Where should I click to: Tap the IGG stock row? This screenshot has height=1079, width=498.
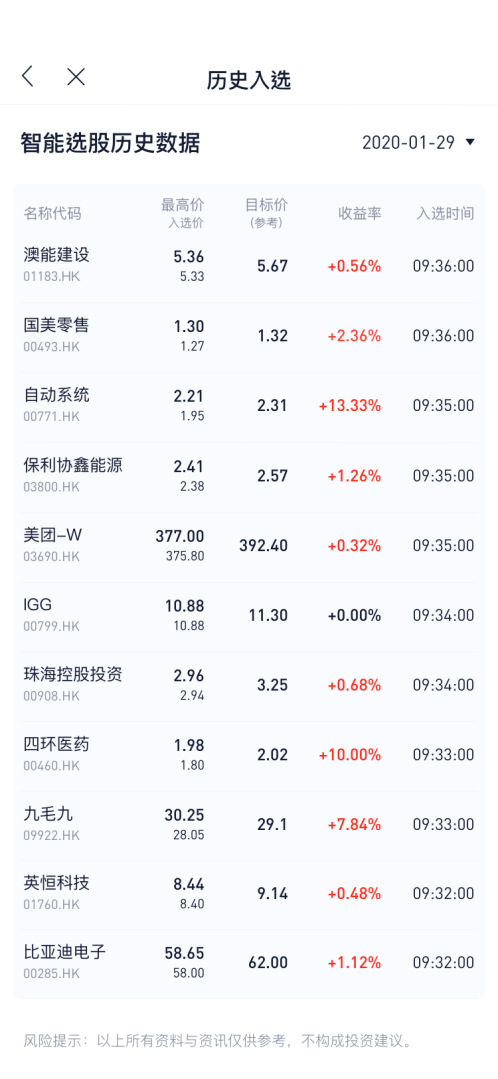click(249, 616)
